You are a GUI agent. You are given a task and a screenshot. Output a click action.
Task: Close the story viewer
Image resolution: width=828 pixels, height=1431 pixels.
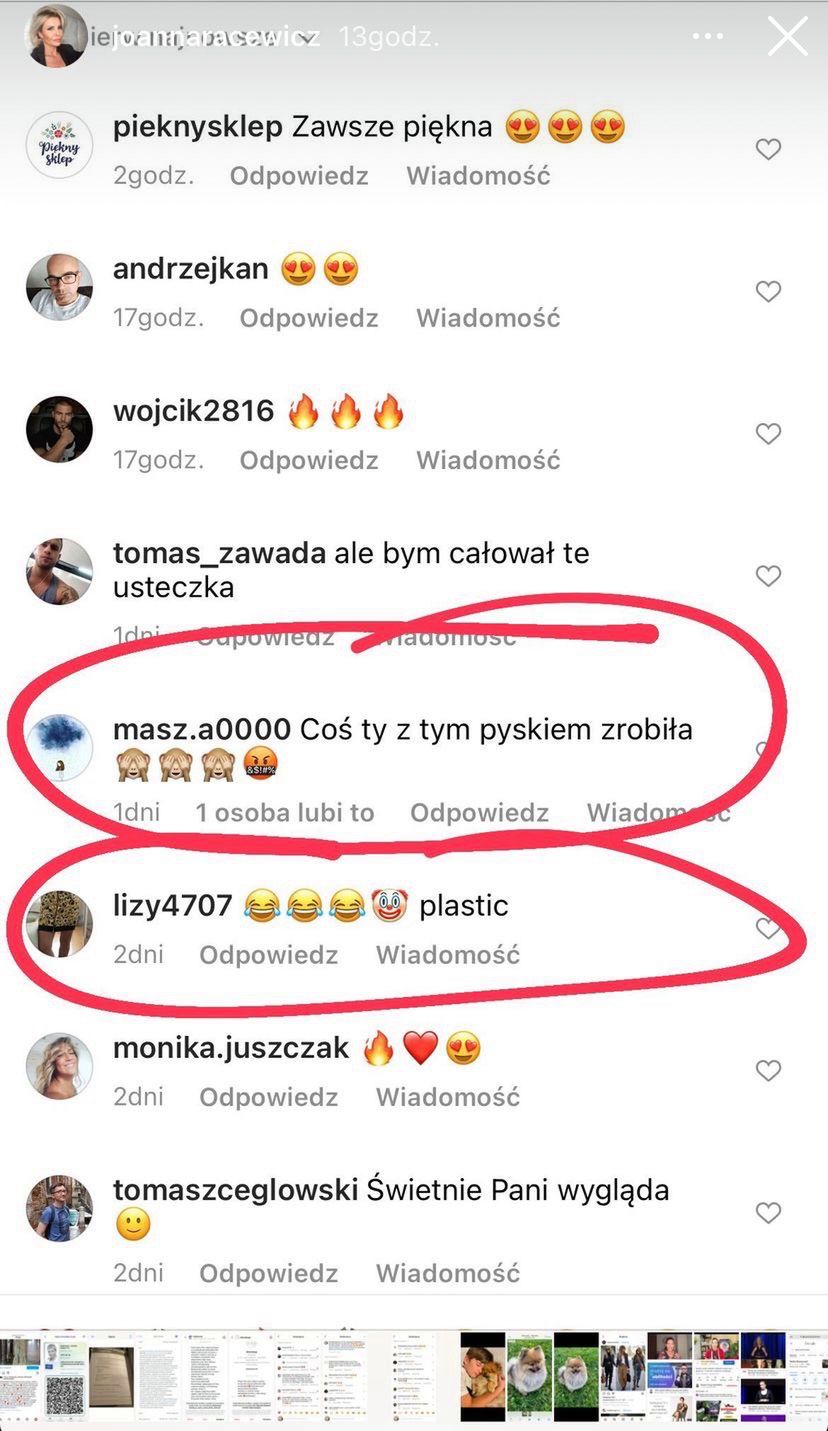pyautogui.click(x=787, y=37)
